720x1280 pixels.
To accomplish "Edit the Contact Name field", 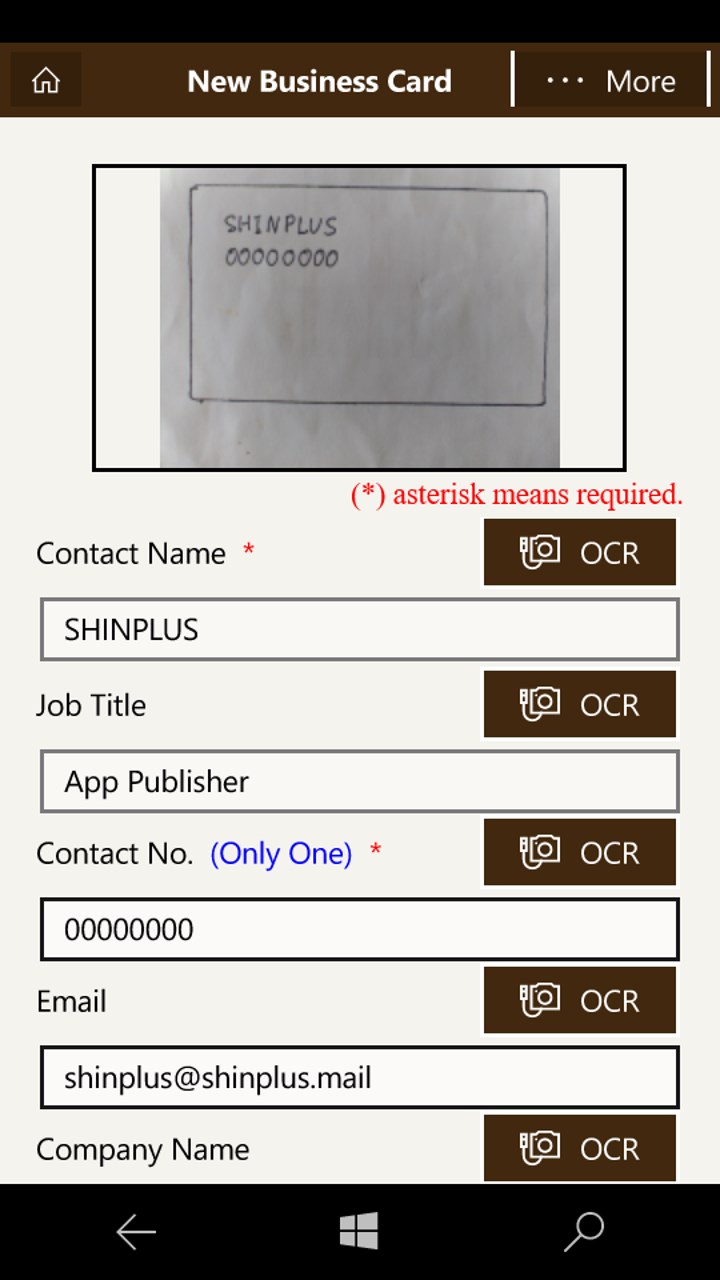I will [360, 629].
